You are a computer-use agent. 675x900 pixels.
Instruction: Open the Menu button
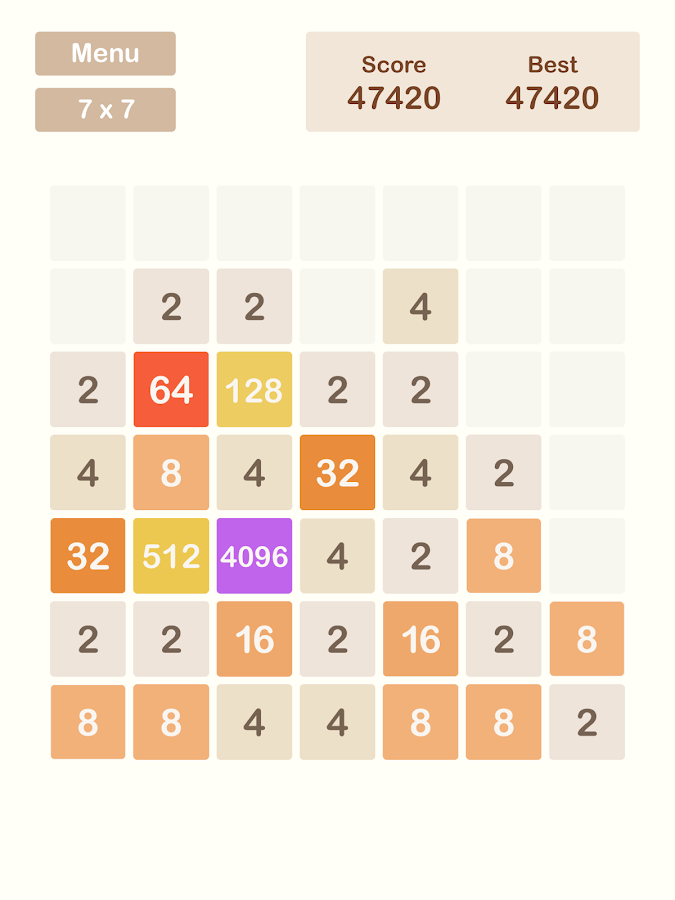[105, 54]
